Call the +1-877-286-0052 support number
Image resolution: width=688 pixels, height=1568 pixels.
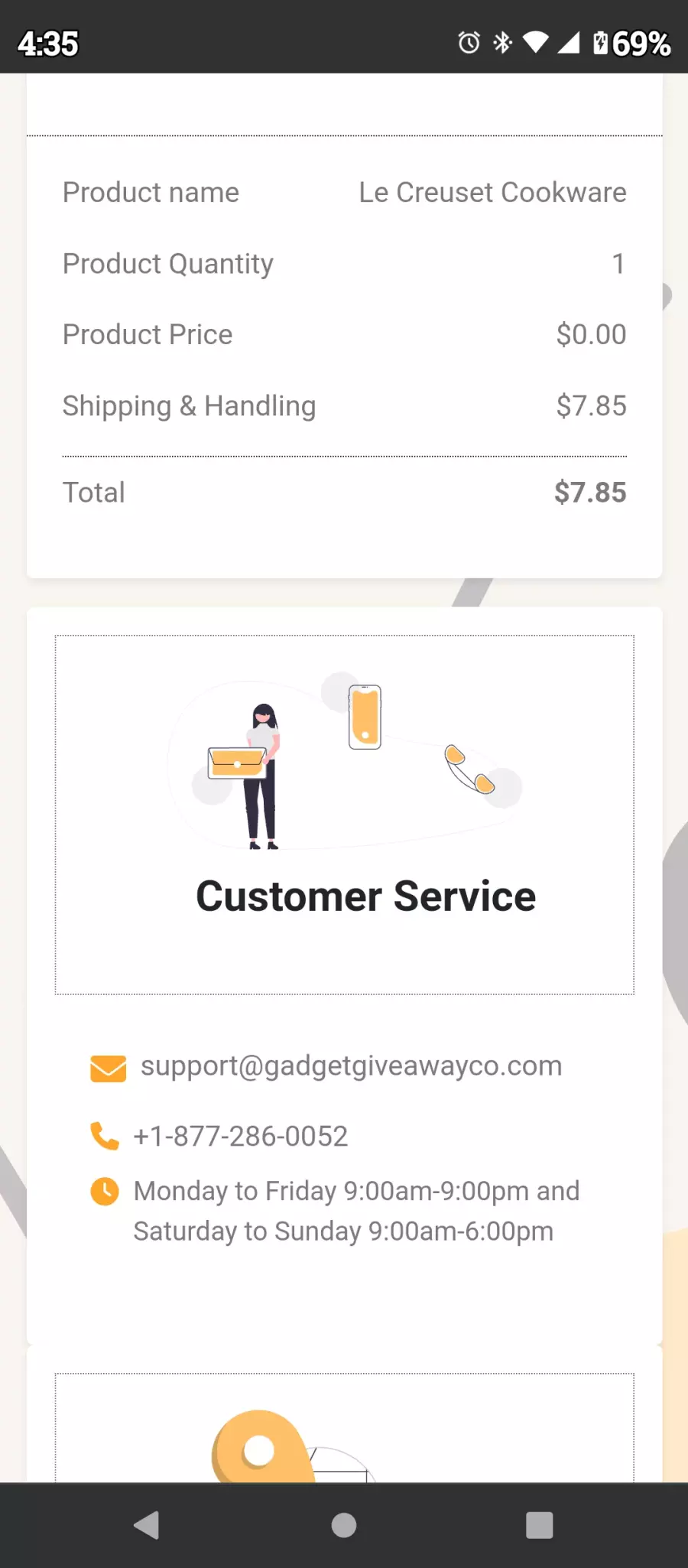coord(241,1137)
